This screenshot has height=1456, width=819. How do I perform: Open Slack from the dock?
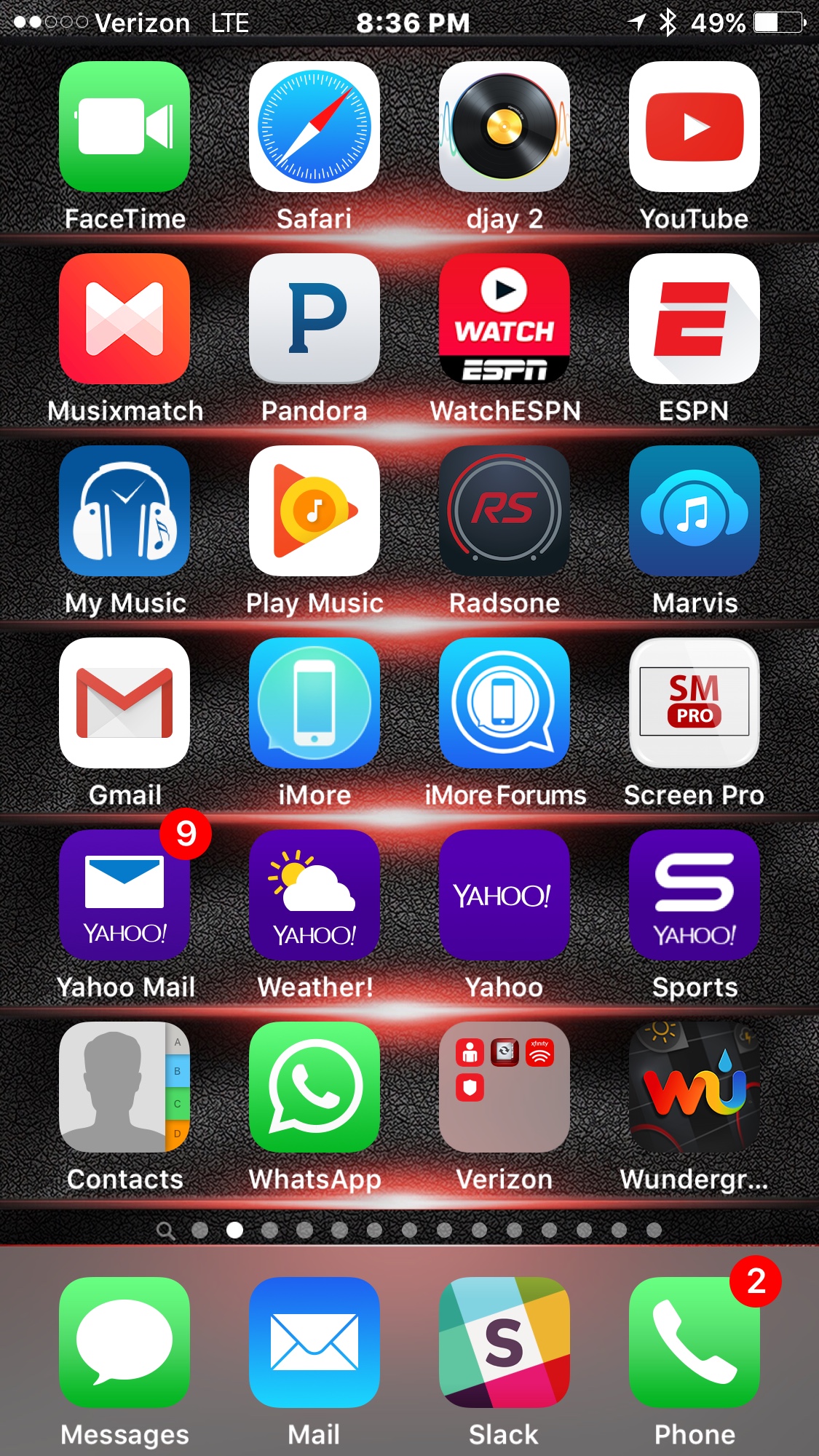[x=505, y=1342]
